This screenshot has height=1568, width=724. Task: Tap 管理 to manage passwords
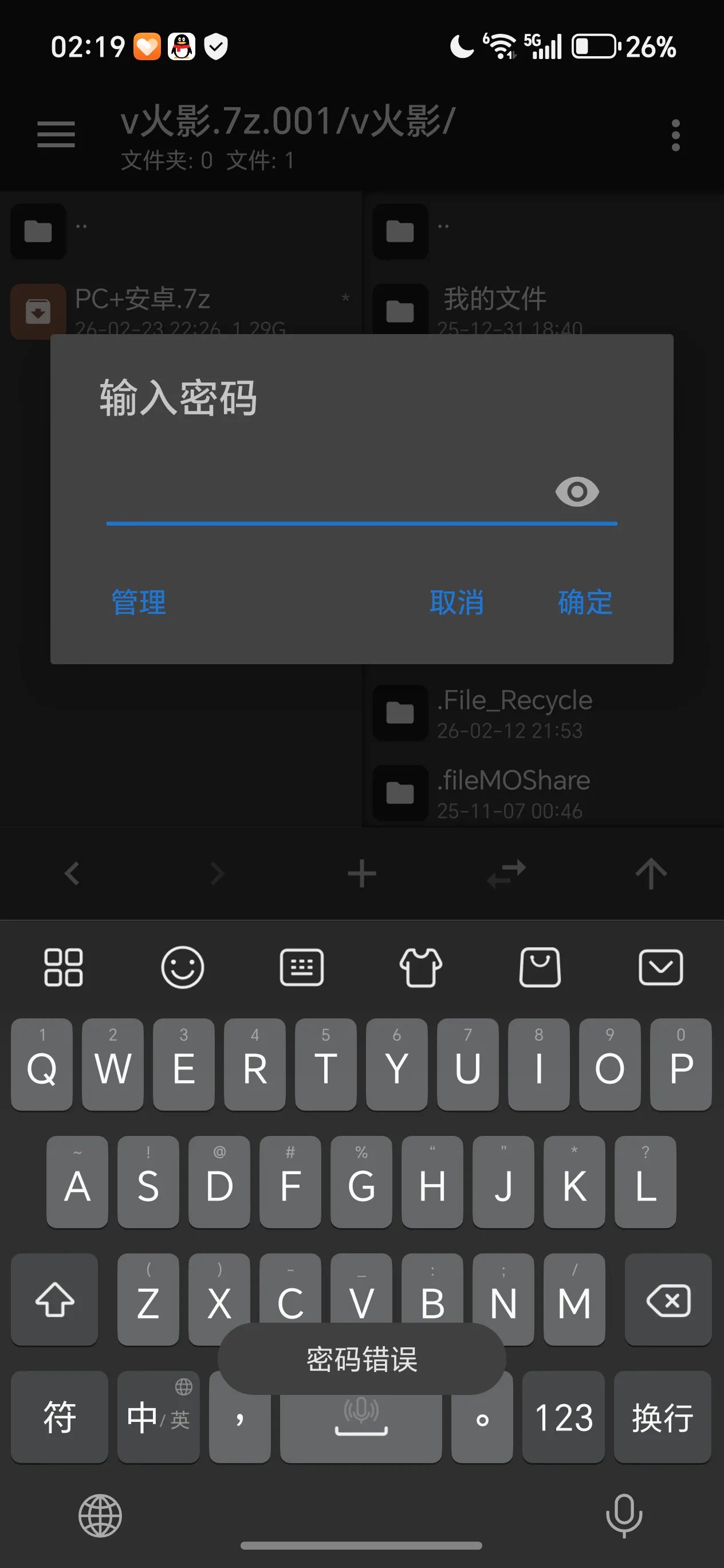tap(138, 602)
